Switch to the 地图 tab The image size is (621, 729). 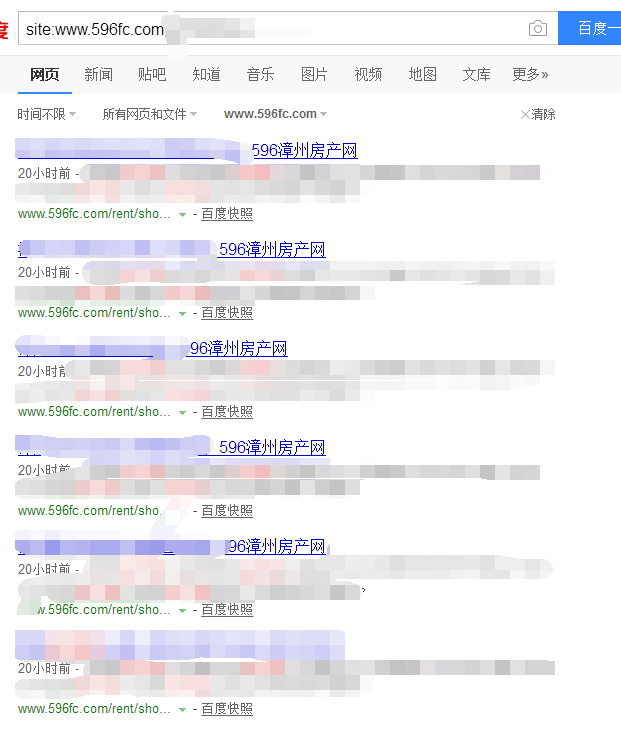(x=422, y=74)
